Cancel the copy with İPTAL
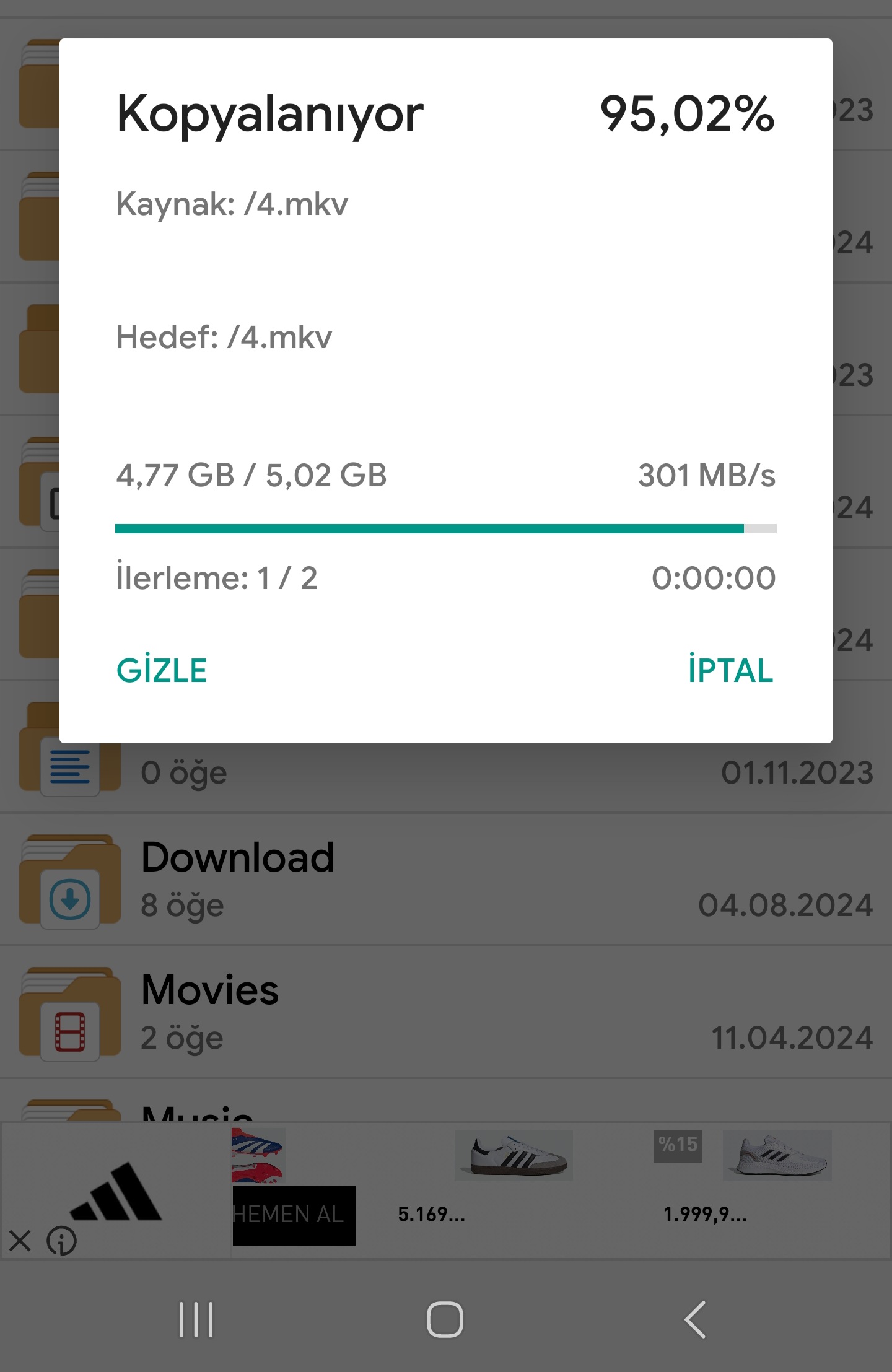 click(x=730, y=670)
